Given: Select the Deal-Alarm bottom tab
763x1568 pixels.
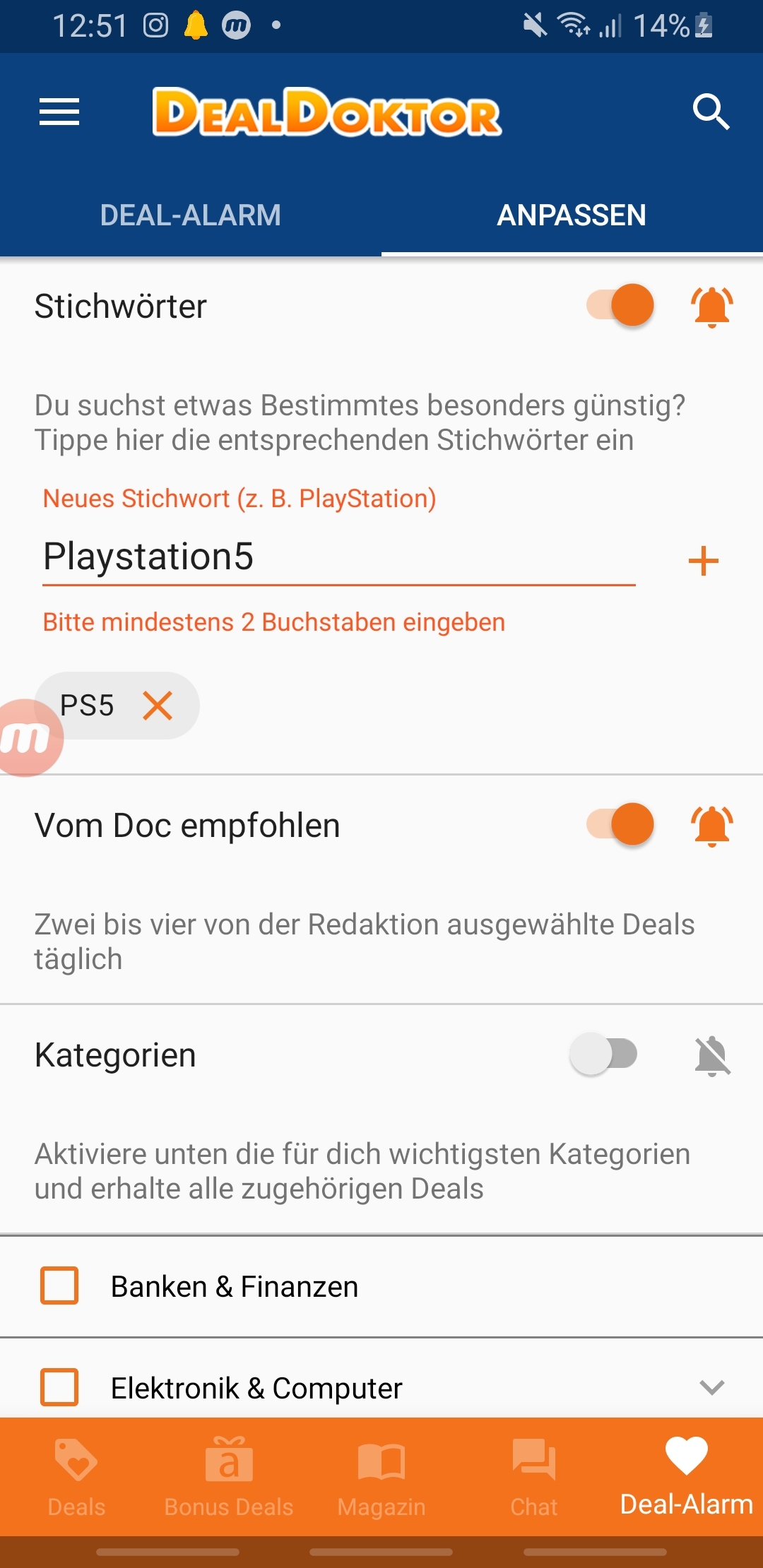Looking at the screenshot, I should (x=687, y=1478).
